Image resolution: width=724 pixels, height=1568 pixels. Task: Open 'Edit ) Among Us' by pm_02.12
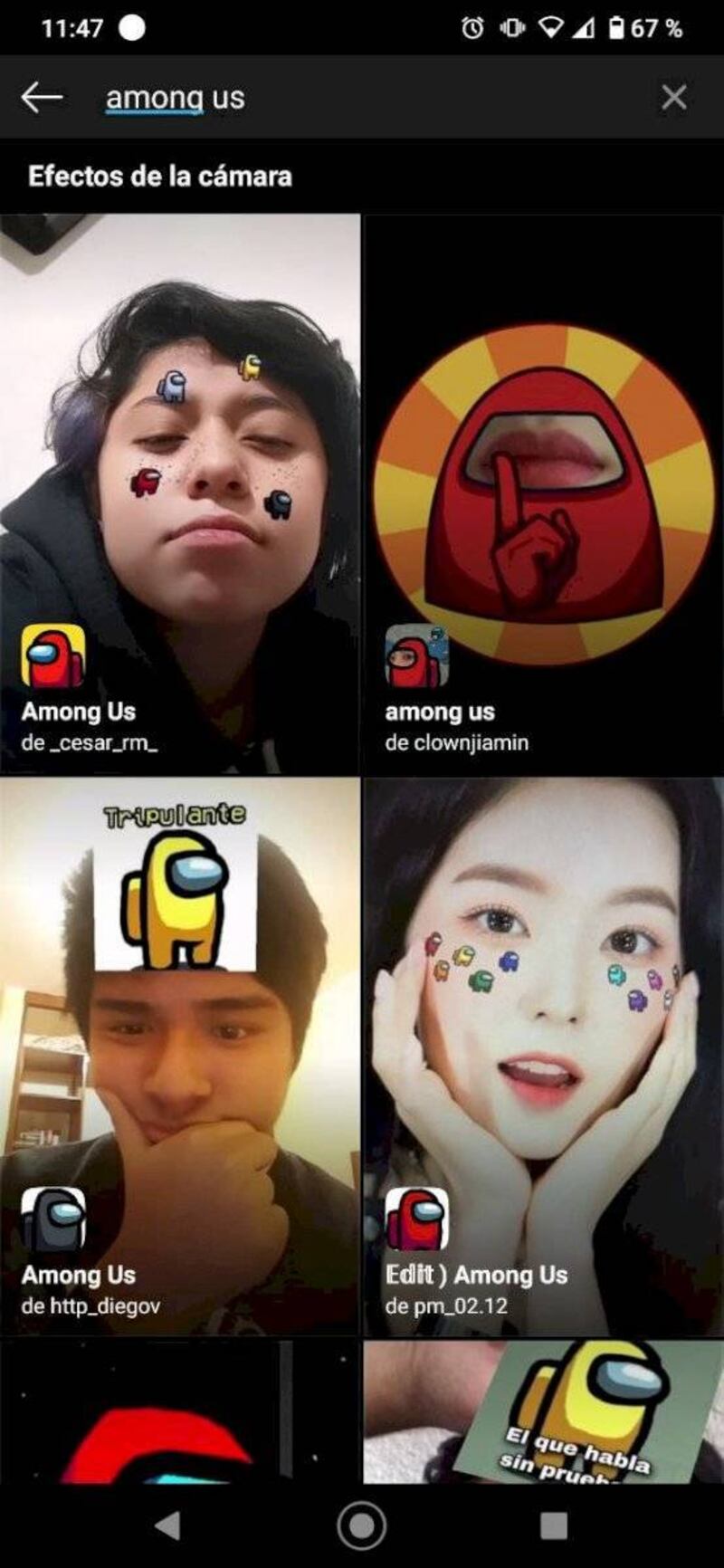542,1056
